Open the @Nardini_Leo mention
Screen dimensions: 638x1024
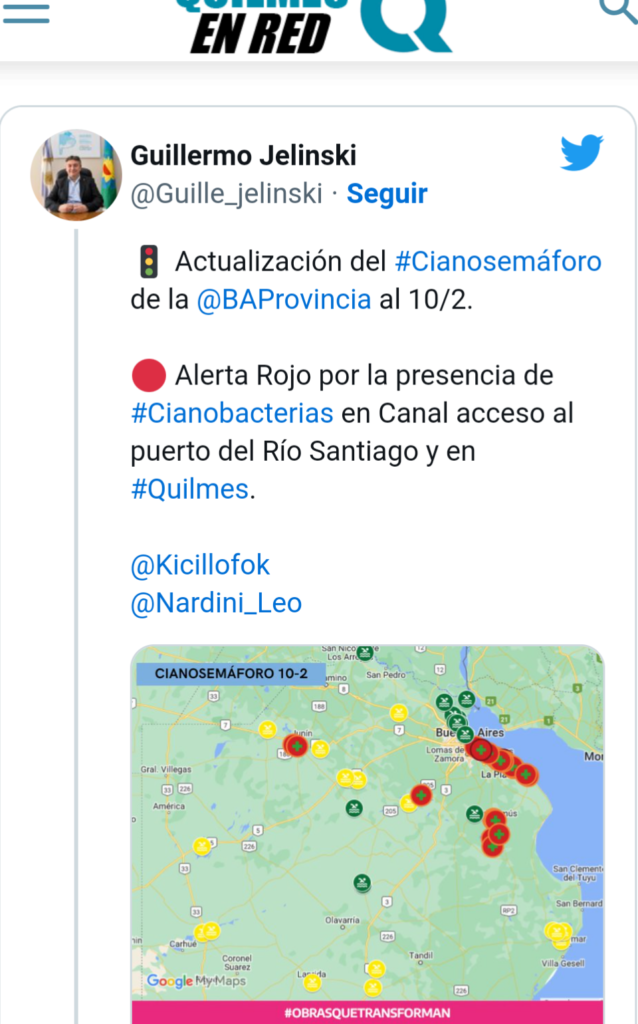216,603
